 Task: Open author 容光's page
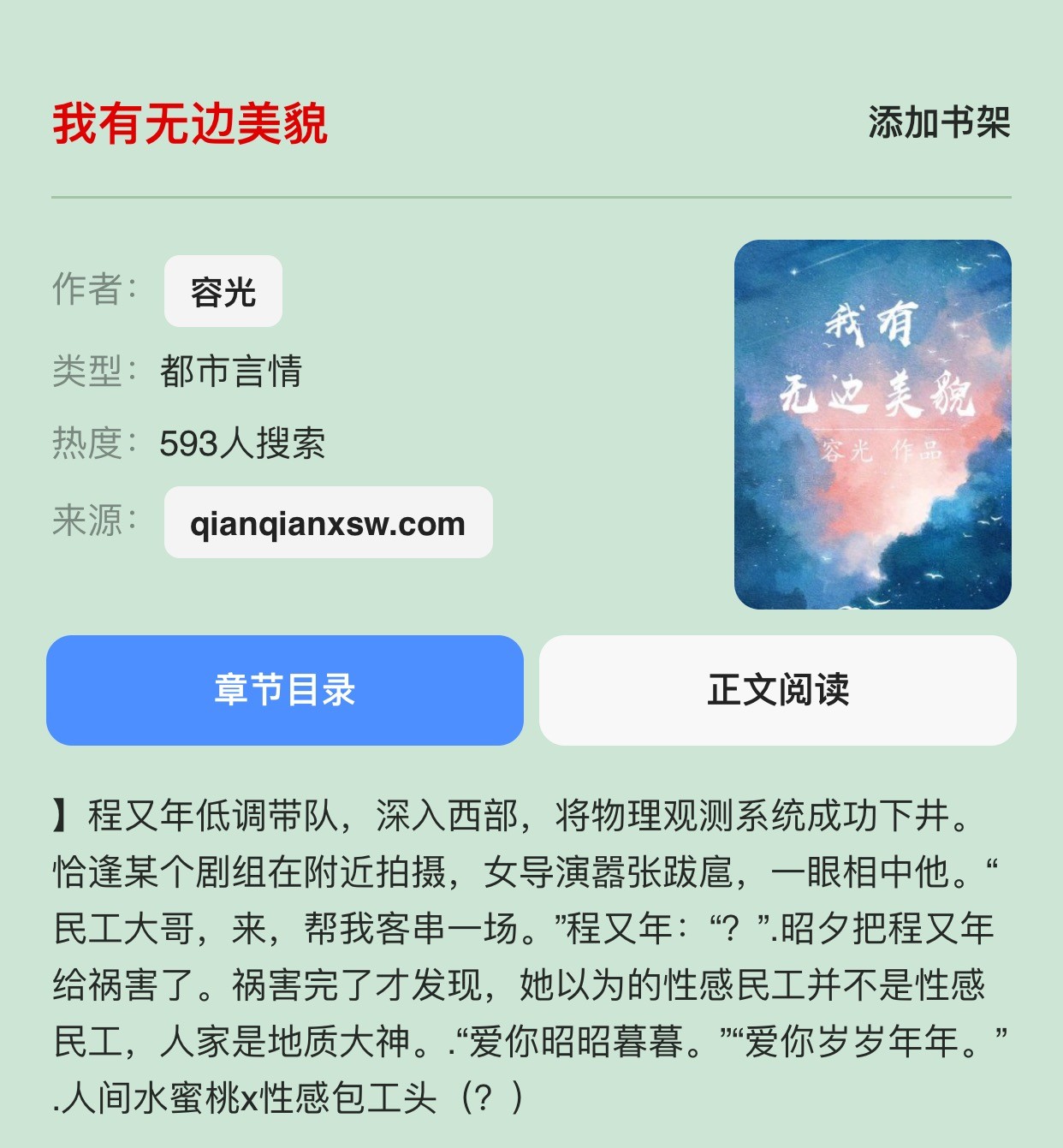[x=223, y=292]
